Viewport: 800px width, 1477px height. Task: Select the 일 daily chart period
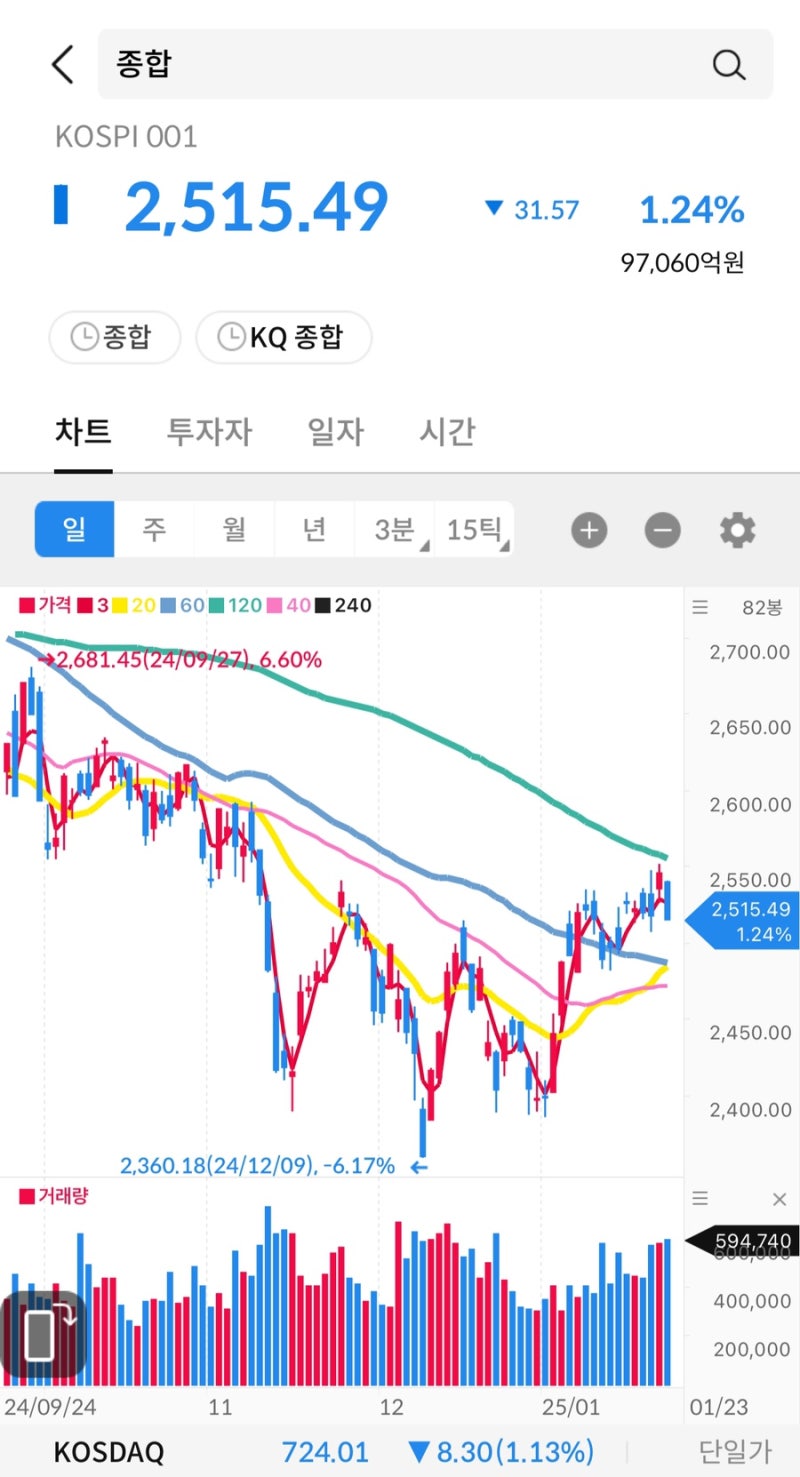coord(74,530)
